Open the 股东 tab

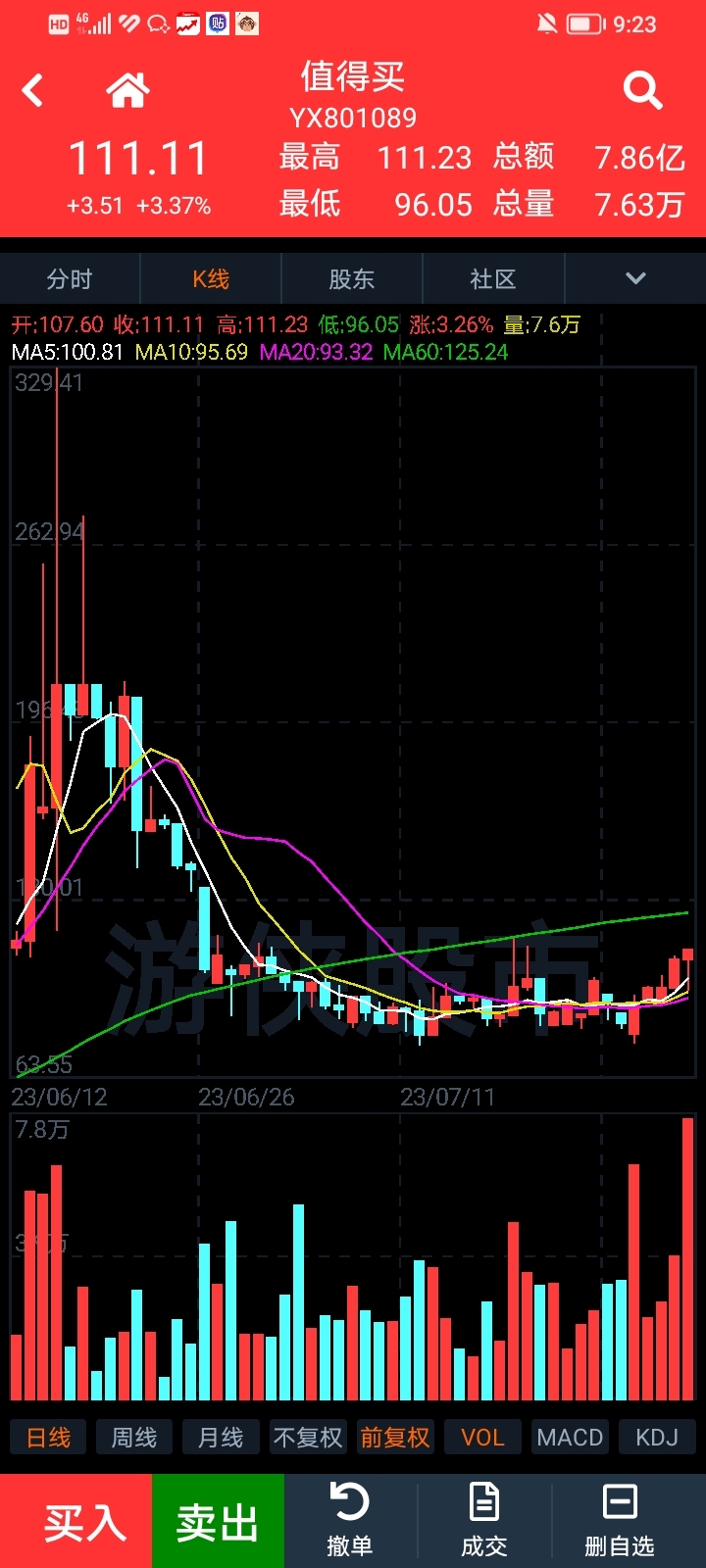click(x=352, y=279)
